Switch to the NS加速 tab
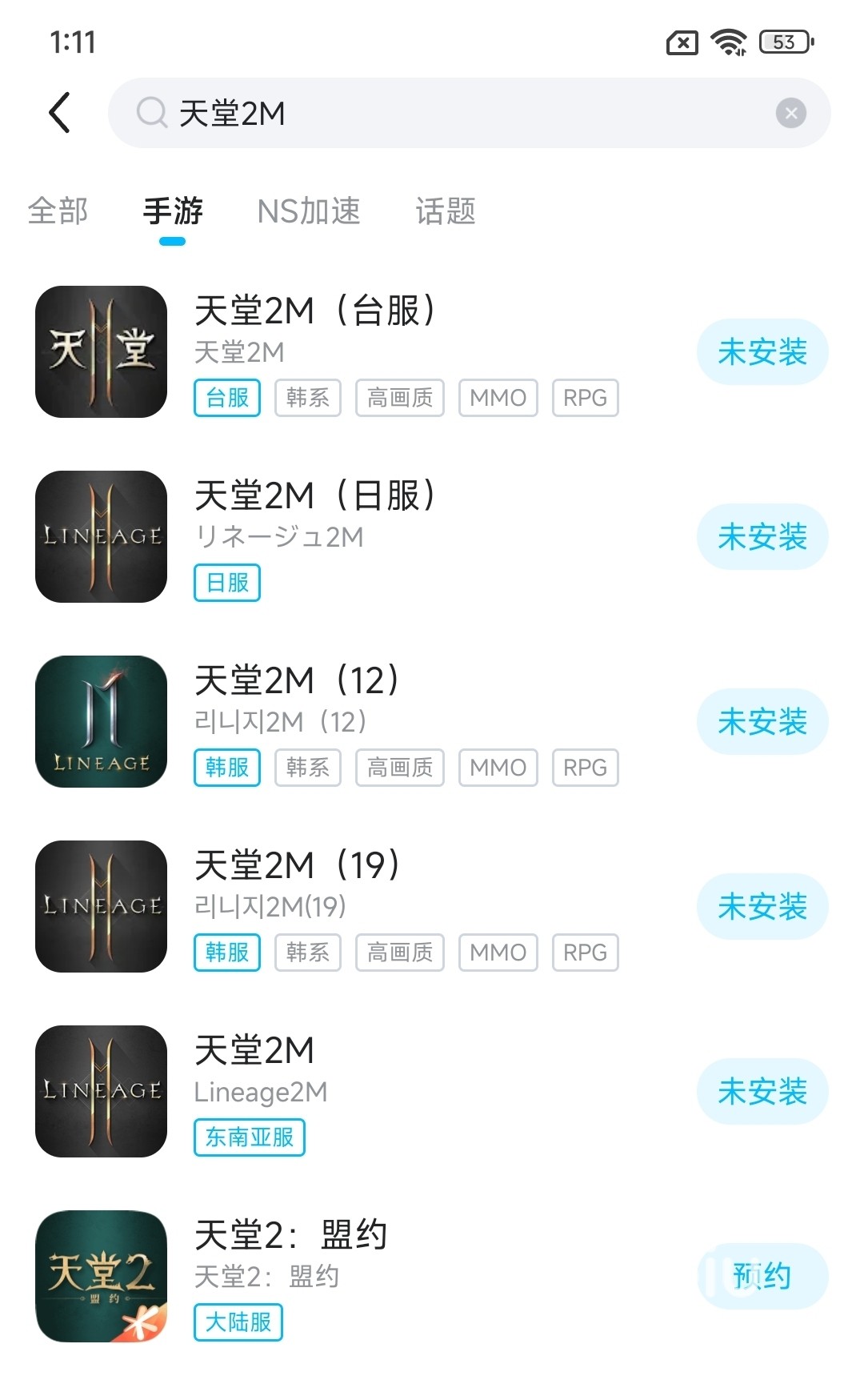Image resolution: width=864 pixels, height=1400 pixels. pos(309,211)
